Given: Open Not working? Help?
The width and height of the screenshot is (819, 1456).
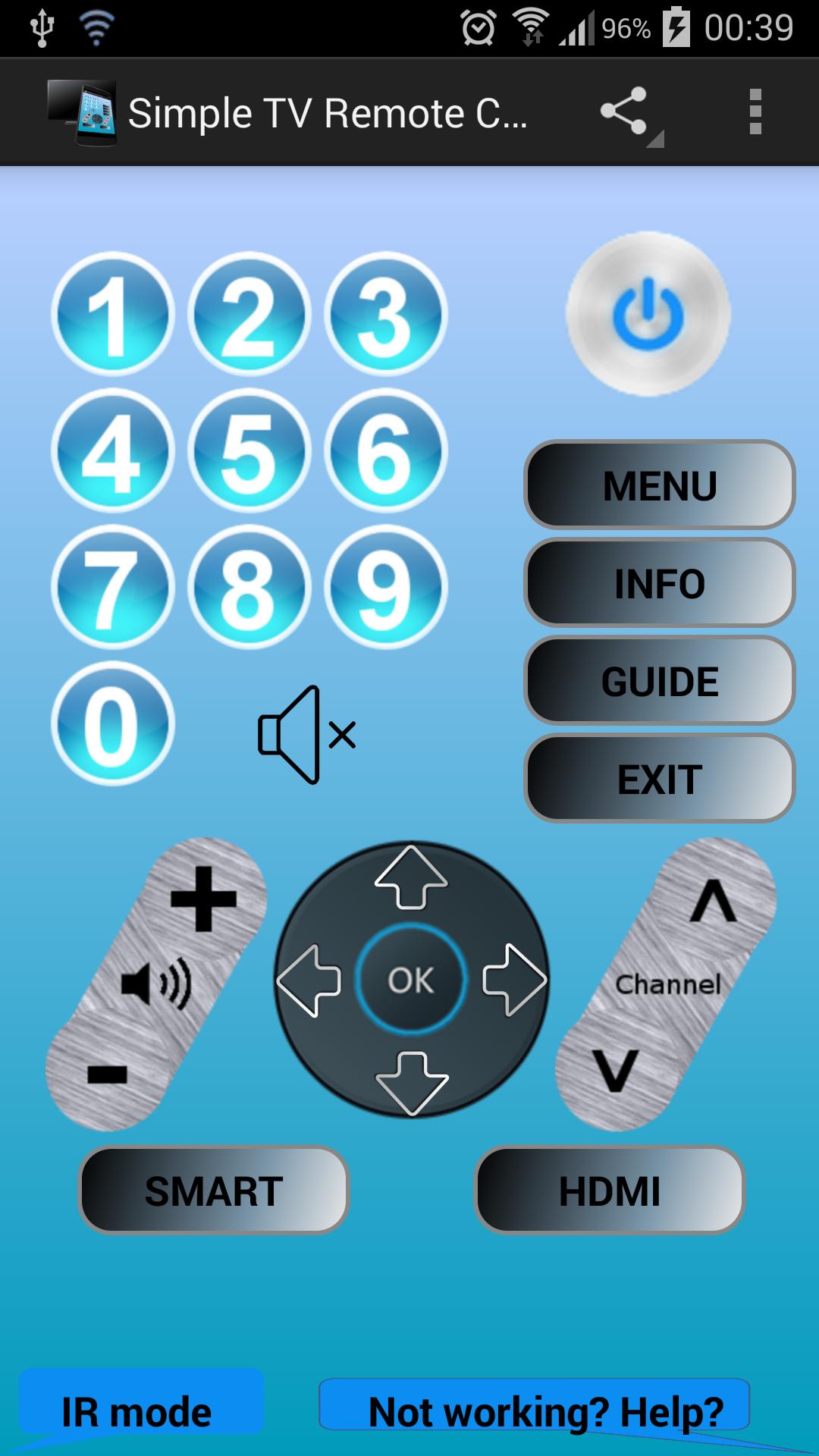Looking at the screenshot, I should (x=544, y=1412).
